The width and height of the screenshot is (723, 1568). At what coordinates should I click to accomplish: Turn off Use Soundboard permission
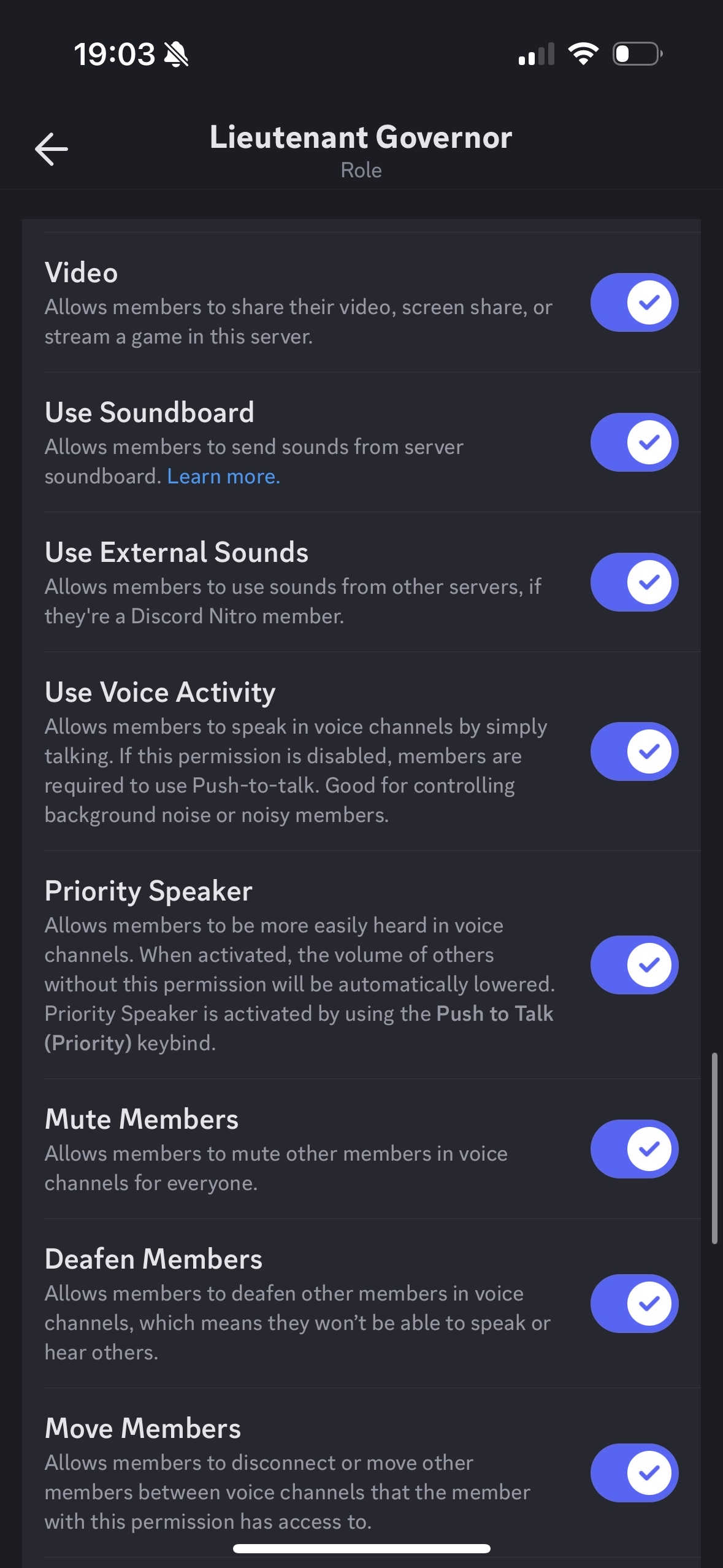point(634,442)
